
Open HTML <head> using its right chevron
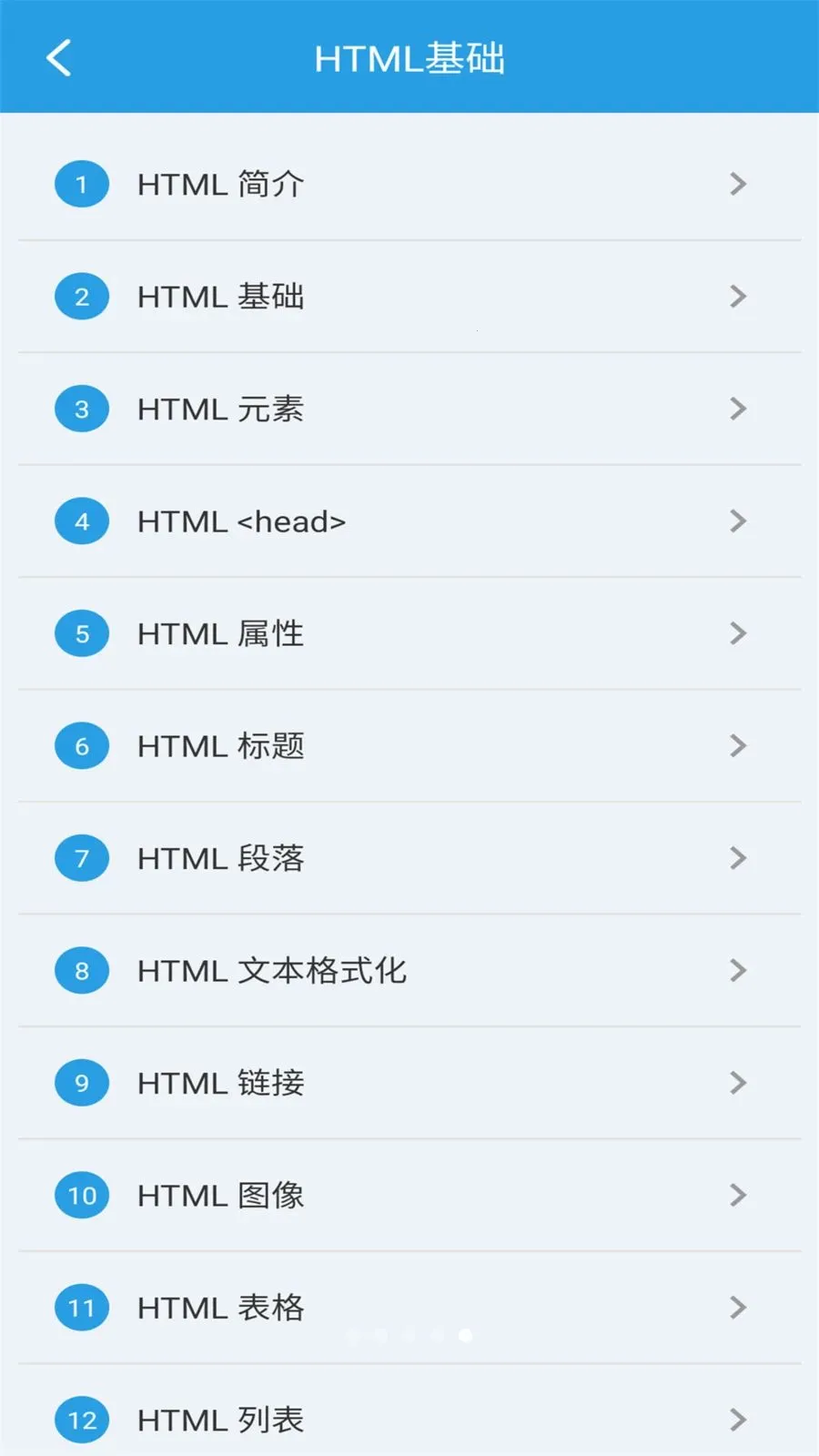[738, 521]
